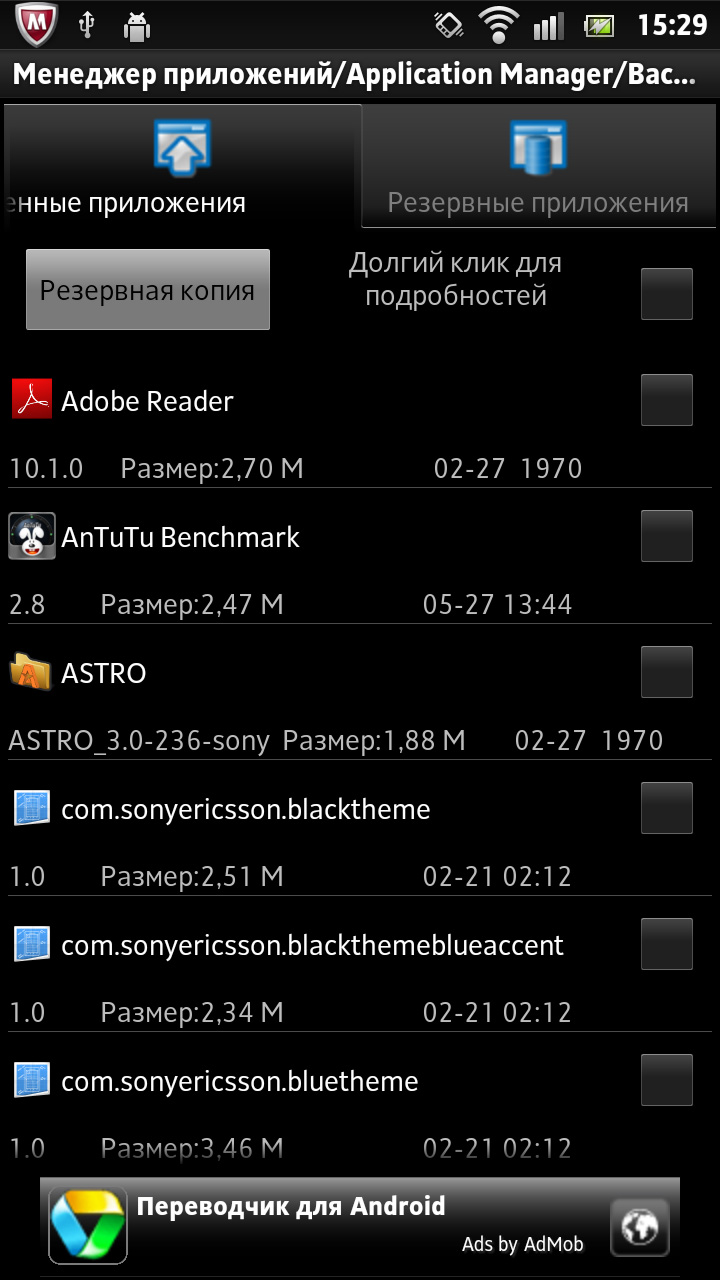The width and height of the screenshot is (720, 1280).
Task: Tap the Резервная копия button
Action: pos(148,290)
